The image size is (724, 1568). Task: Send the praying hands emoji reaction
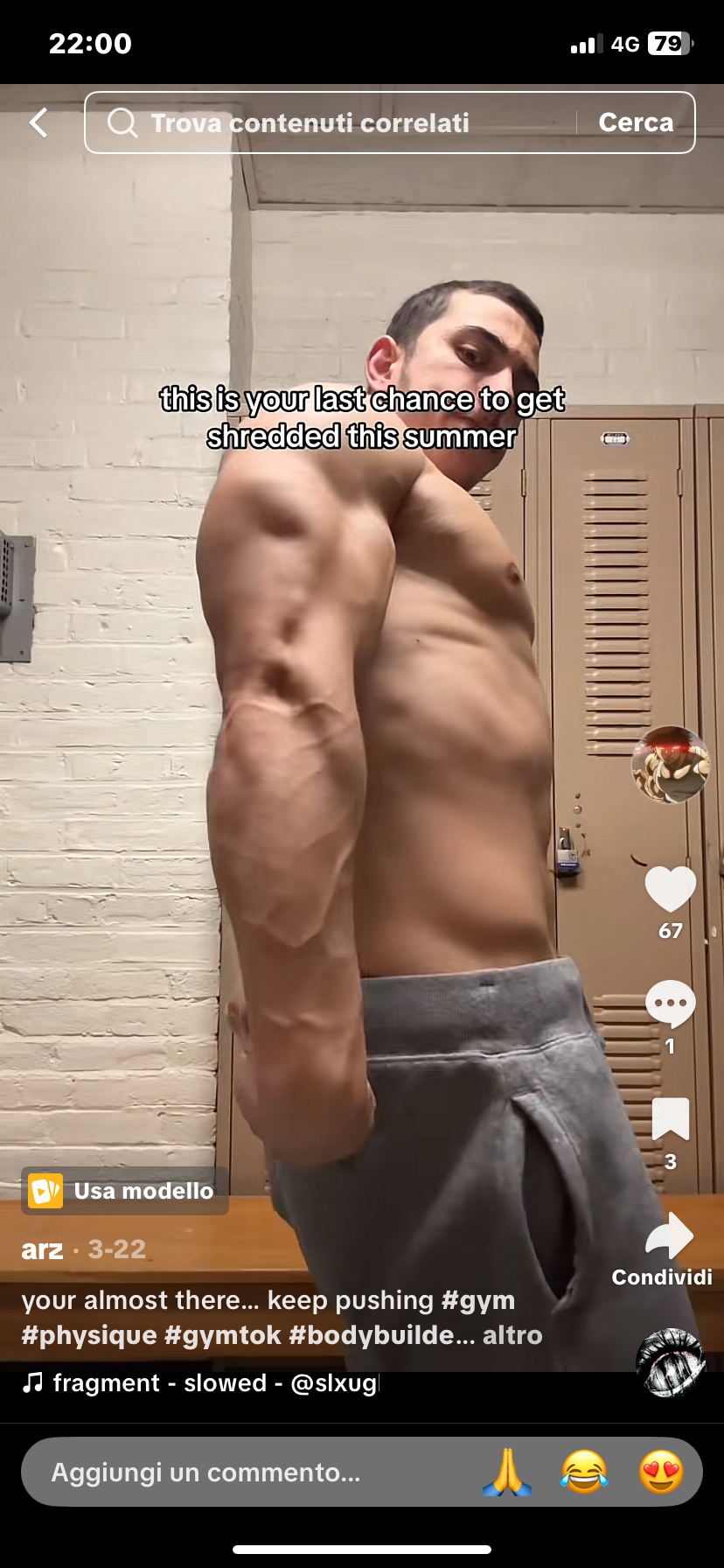tap(507, 1472)
